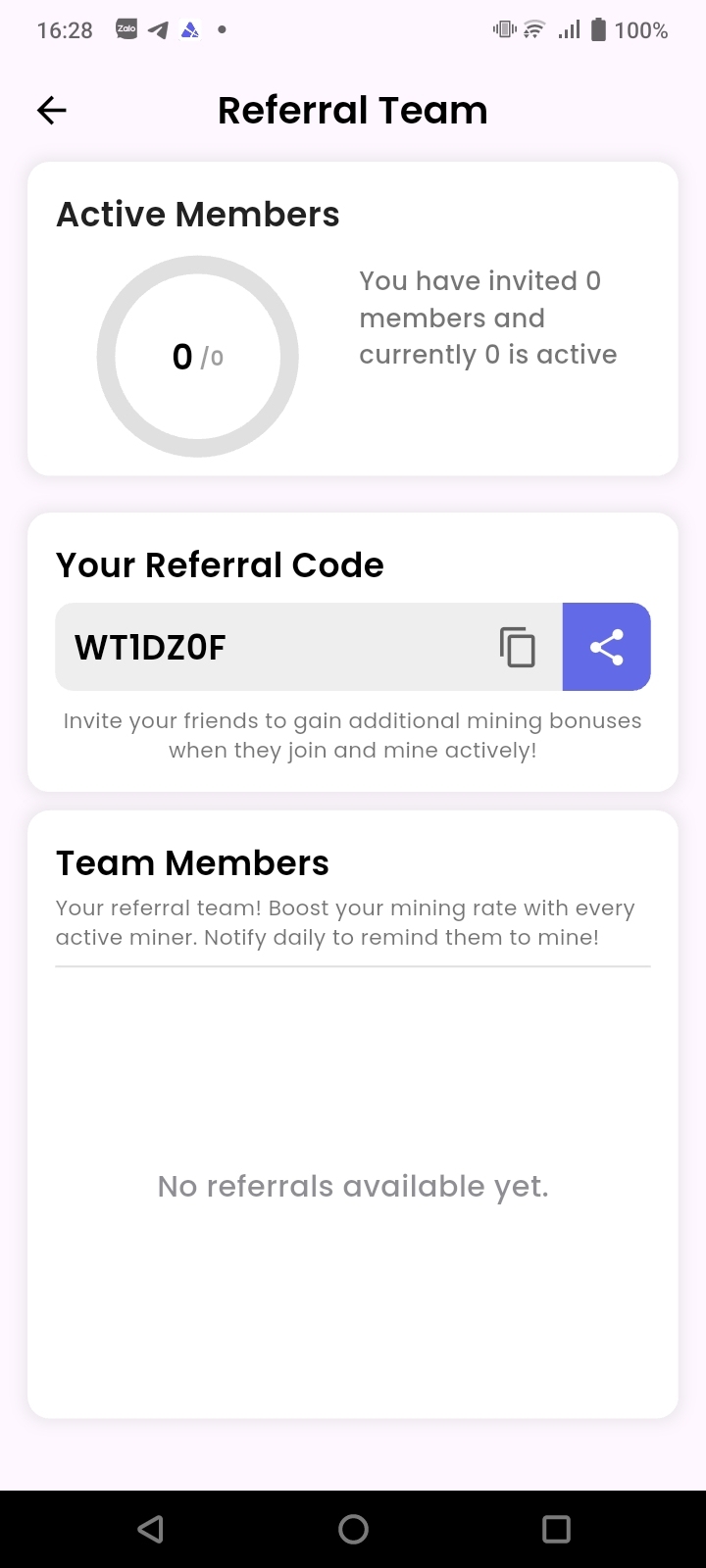This screenshot has width=706, height=1568.
Task: Copy referral code WT1DZ0F
Action: coord(518,647)
